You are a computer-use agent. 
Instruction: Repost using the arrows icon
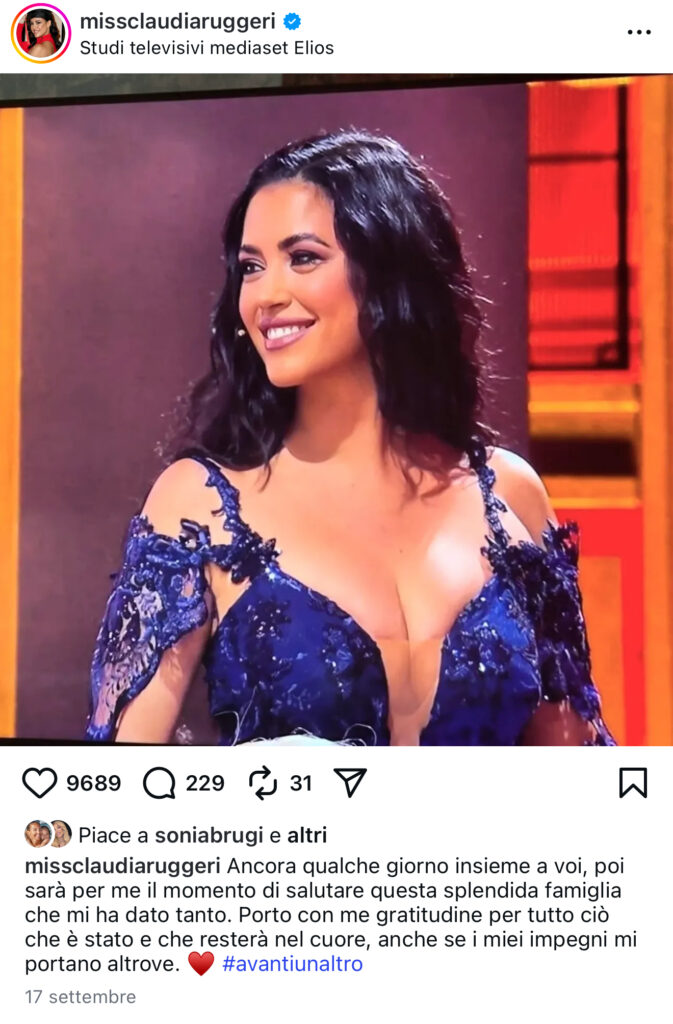coord(262,783)
